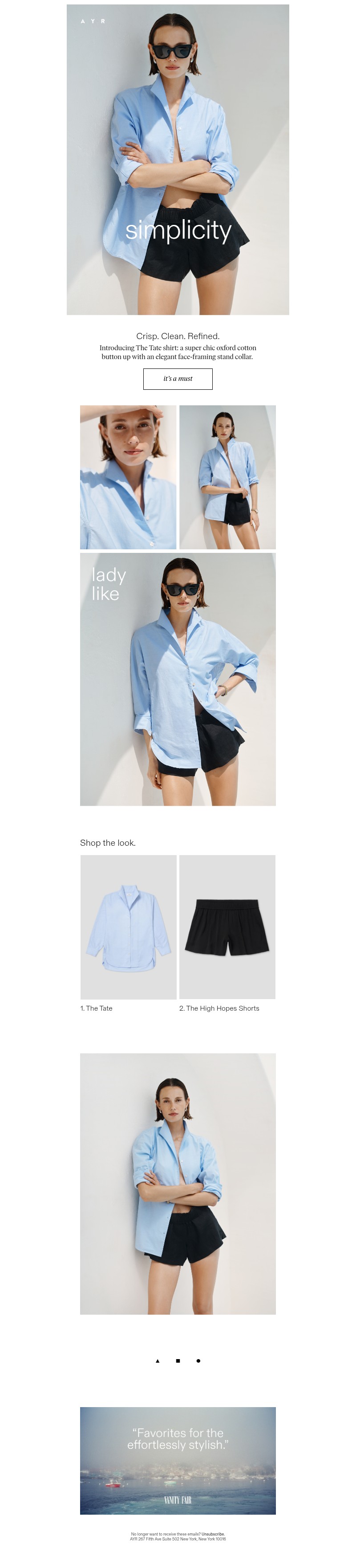Open the Vanity Fair quote banner
This screenshot has height=1568, width=356.
click(178, 1460)
